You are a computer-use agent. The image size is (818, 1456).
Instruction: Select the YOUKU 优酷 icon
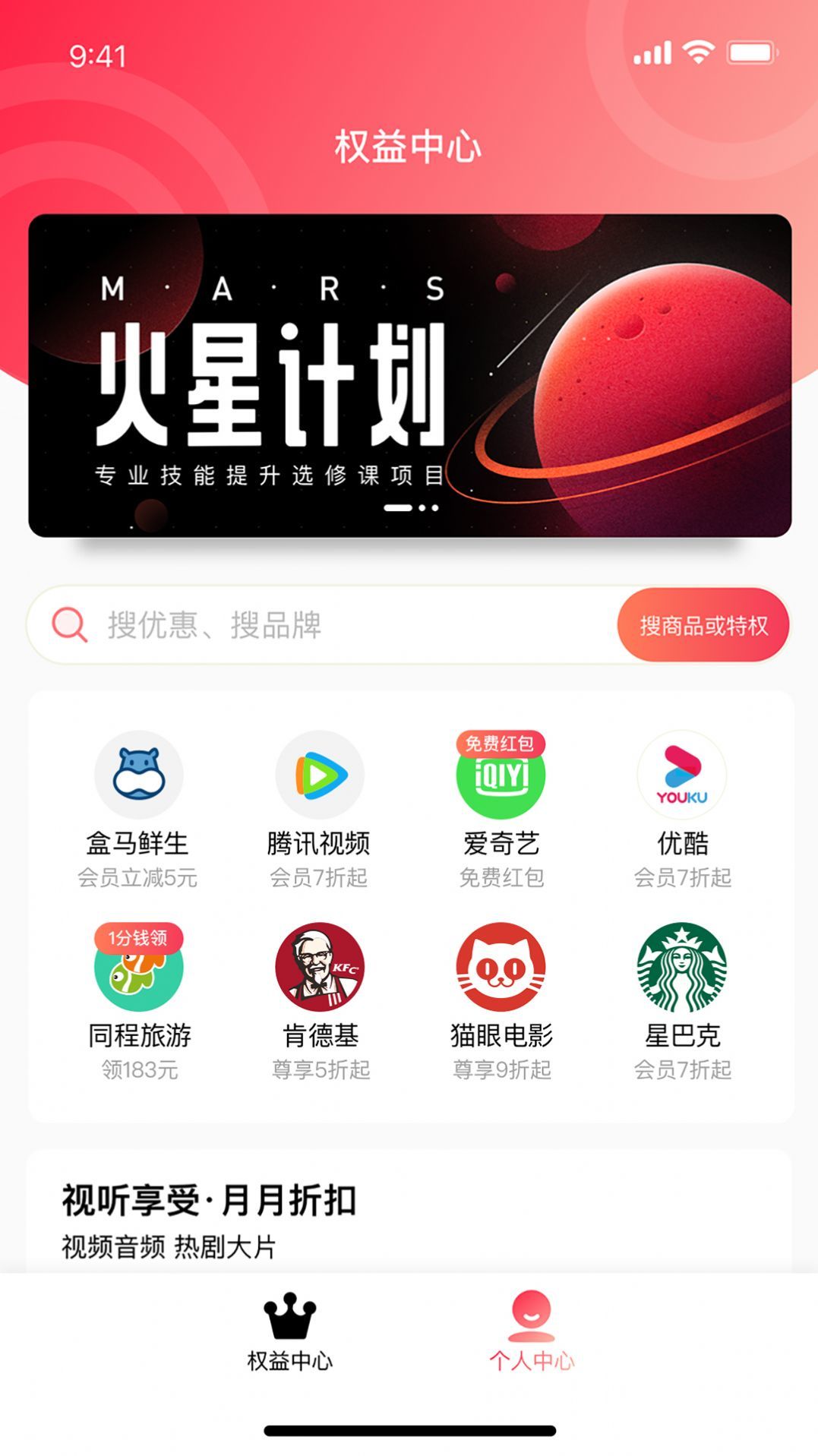pos(682,775)
